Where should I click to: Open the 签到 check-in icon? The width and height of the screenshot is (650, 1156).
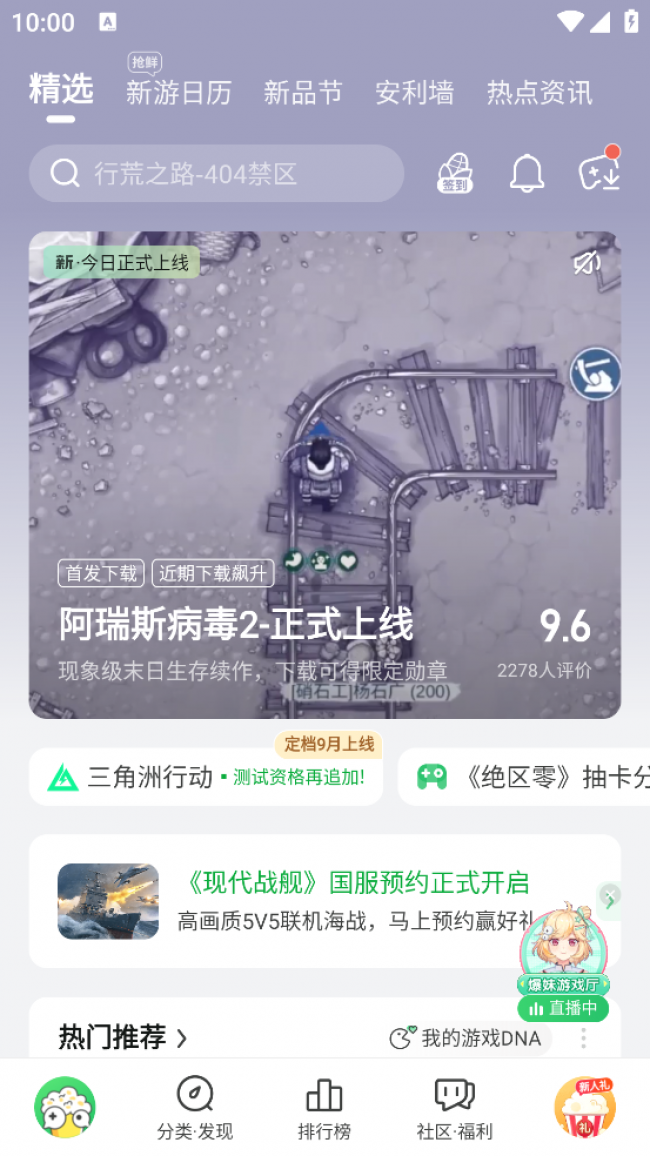point(455,174)
